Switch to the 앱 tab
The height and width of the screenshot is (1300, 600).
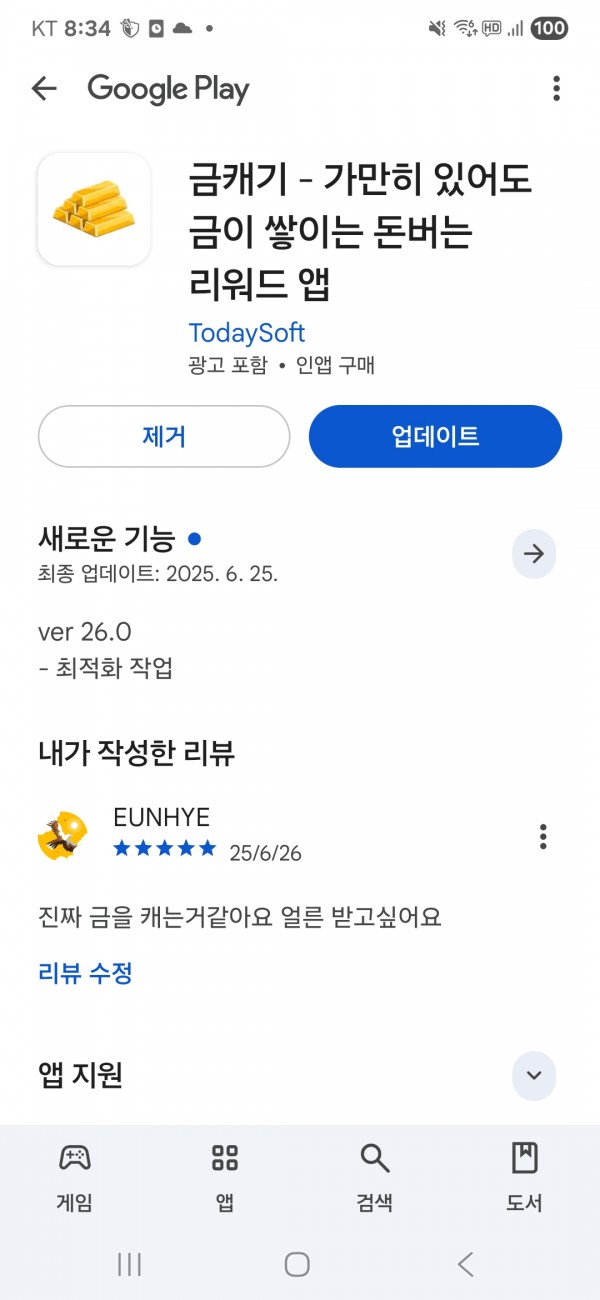point(225,1178)
